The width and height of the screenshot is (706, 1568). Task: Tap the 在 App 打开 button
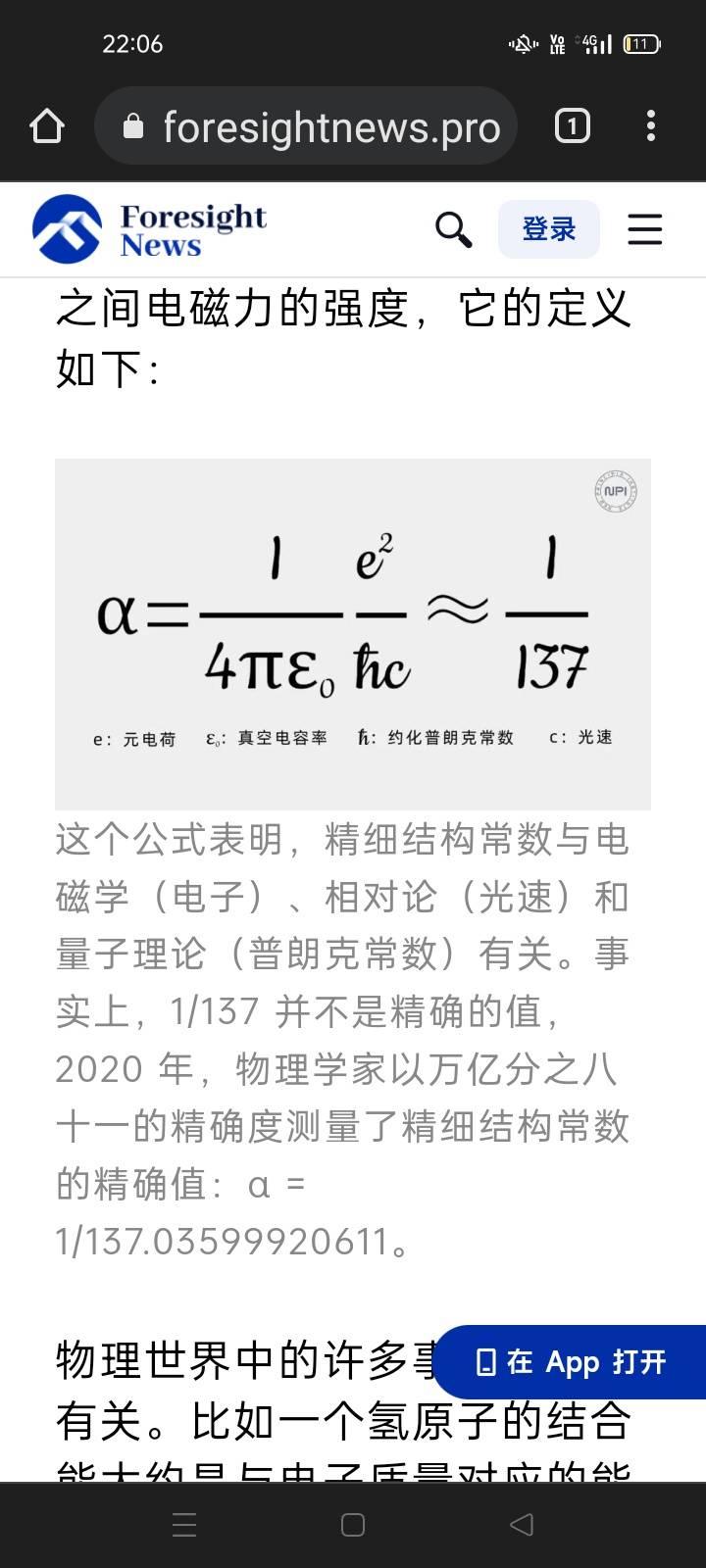pos(571,1361)
